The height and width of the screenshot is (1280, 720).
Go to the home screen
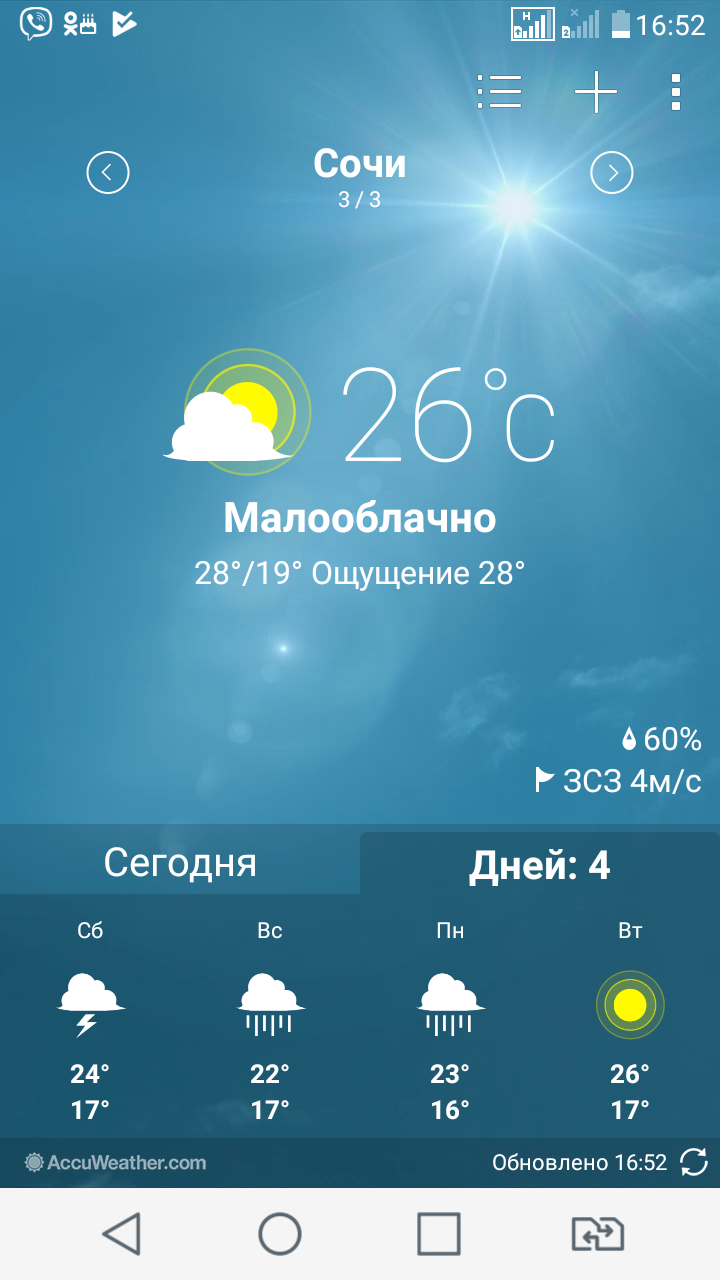[x=280, y=1234]
